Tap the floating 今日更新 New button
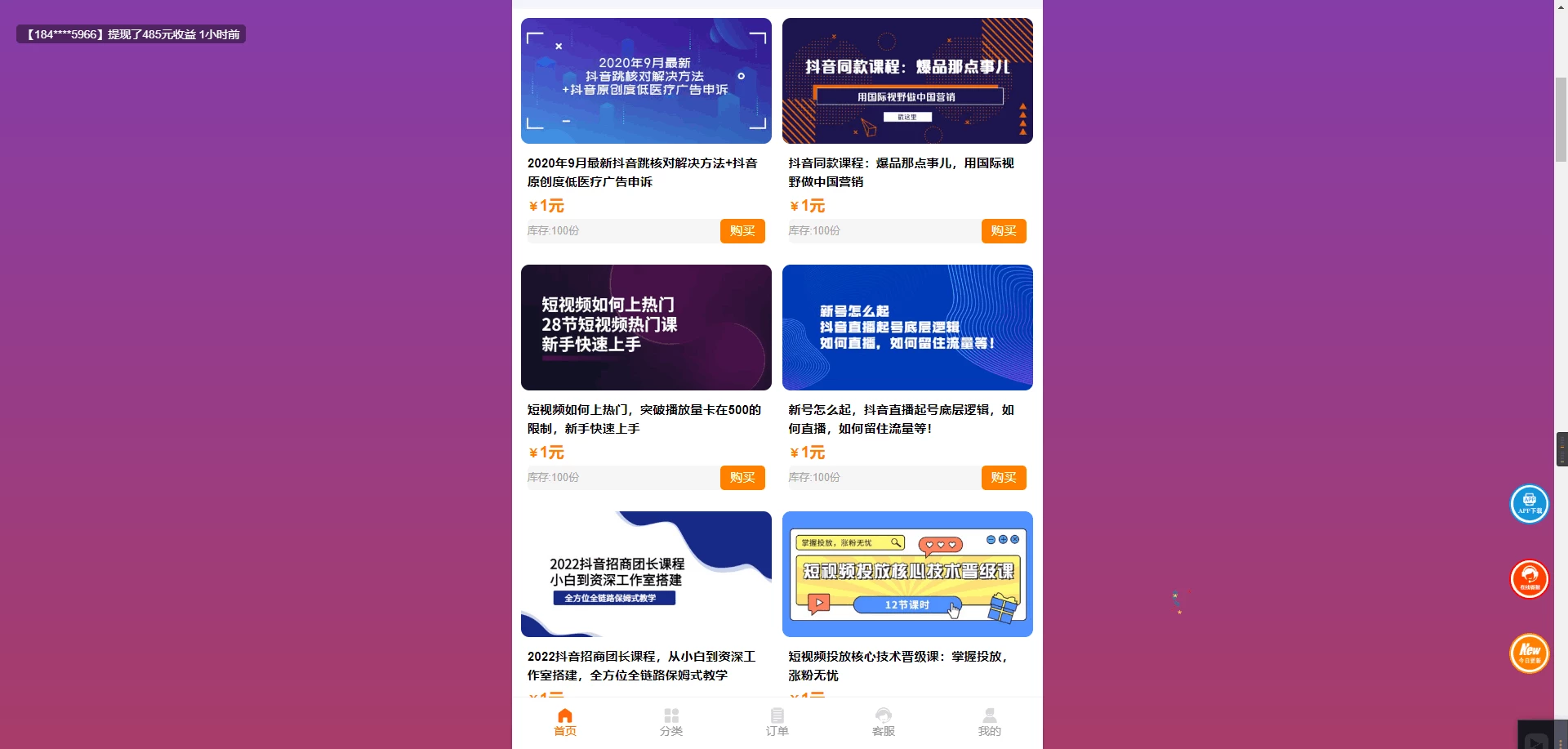 point(1529,653)
